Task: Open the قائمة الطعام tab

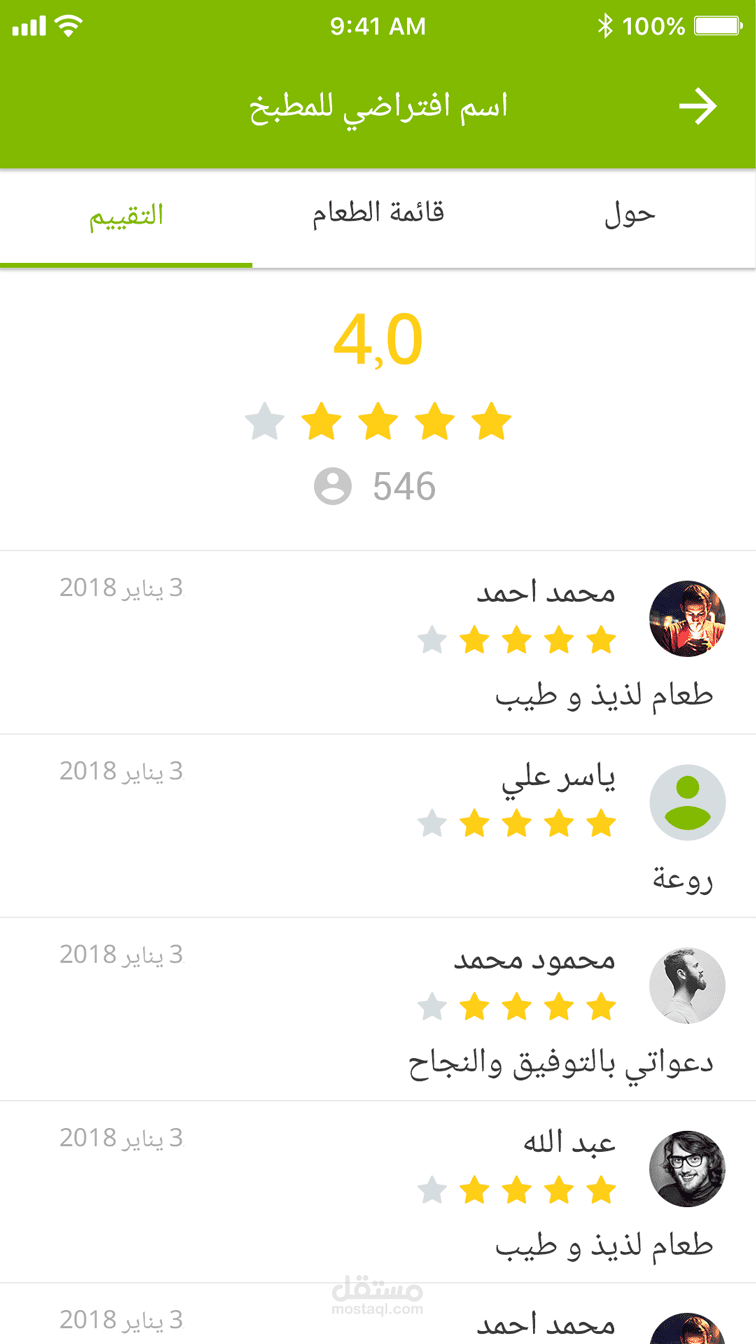Action: 378,215
